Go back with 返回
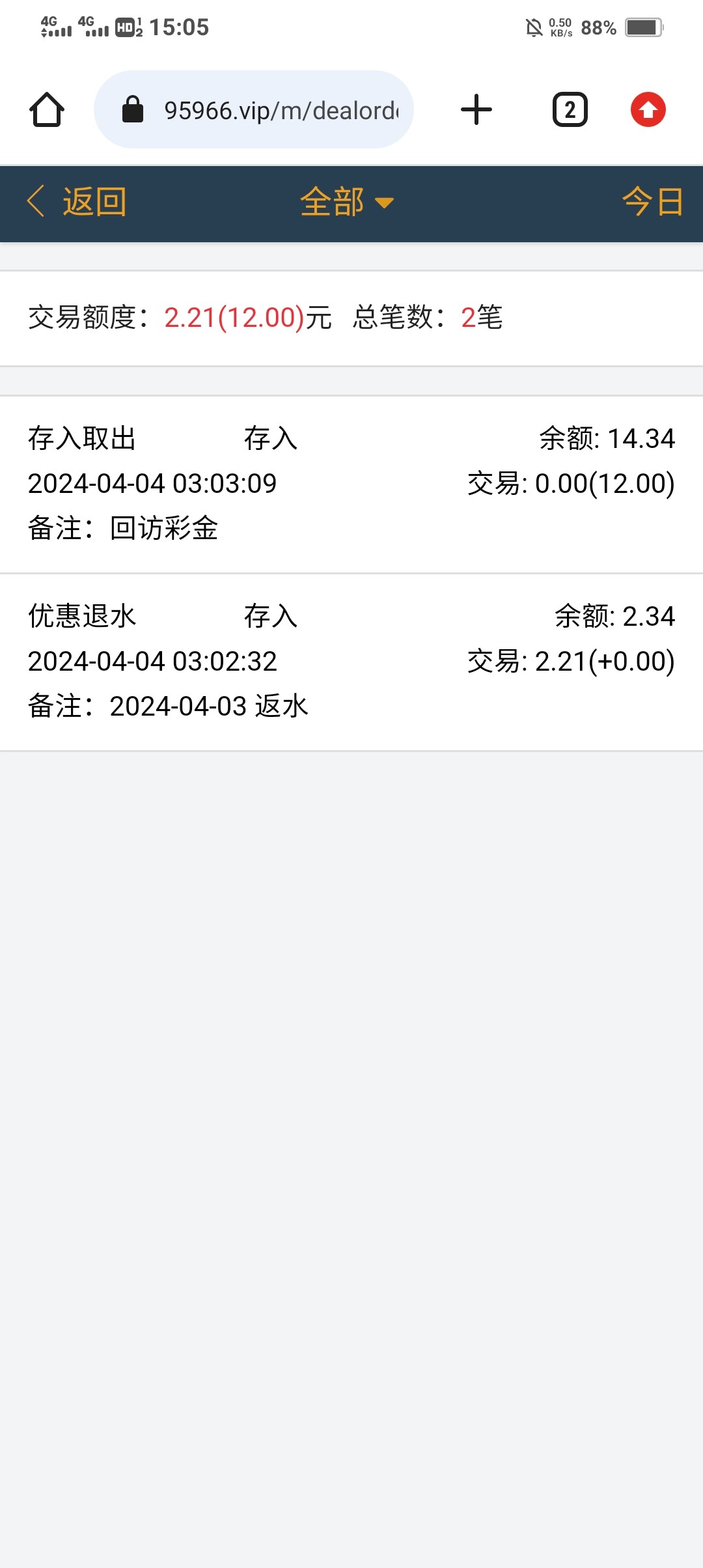Image resolution: width=703 pixels, height=1568 pixels. tap(77, 202)
